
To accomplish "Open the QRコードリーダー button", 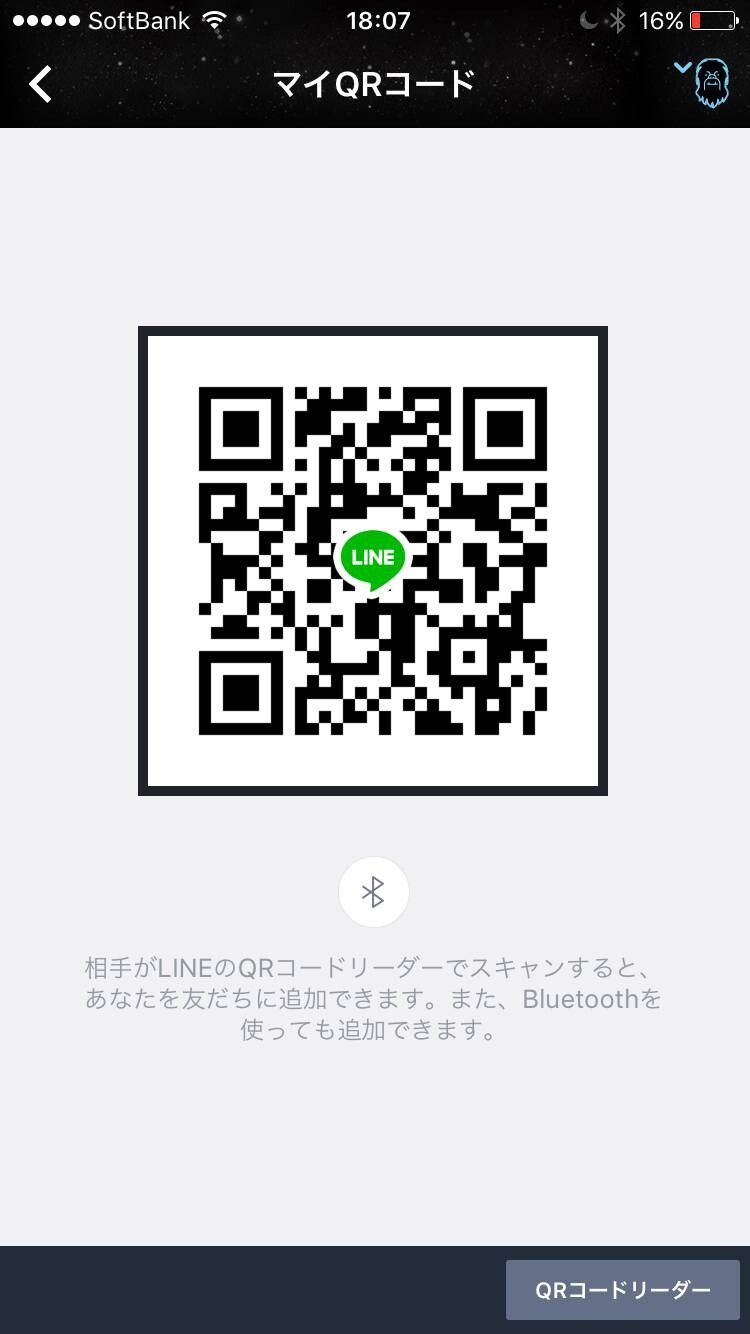I will (x=622, y=1290).
